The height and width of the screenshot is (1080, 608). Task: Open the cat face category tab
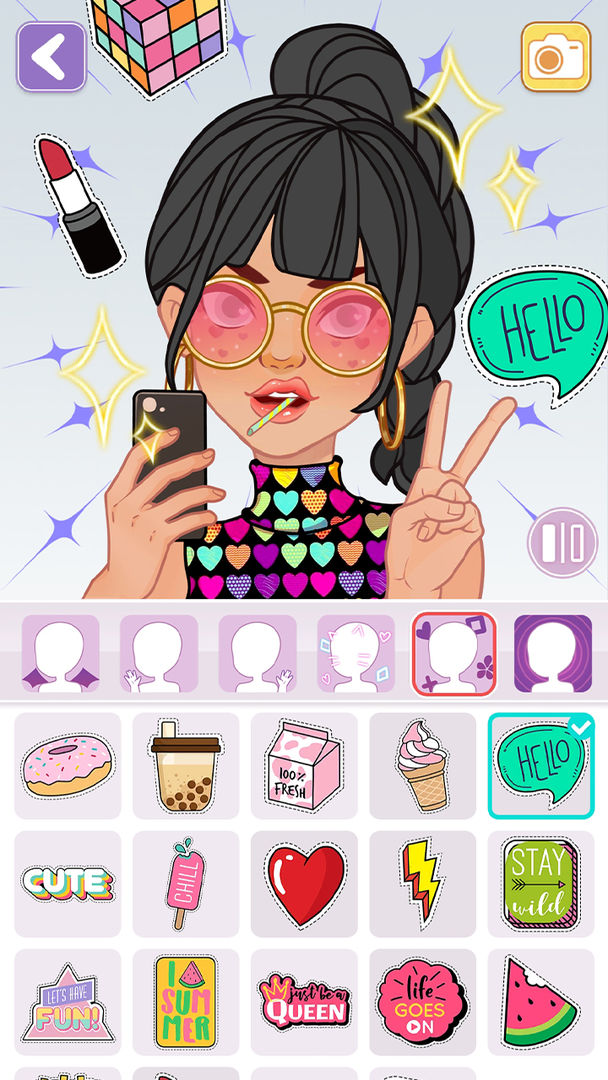click(x=356, y=654)
